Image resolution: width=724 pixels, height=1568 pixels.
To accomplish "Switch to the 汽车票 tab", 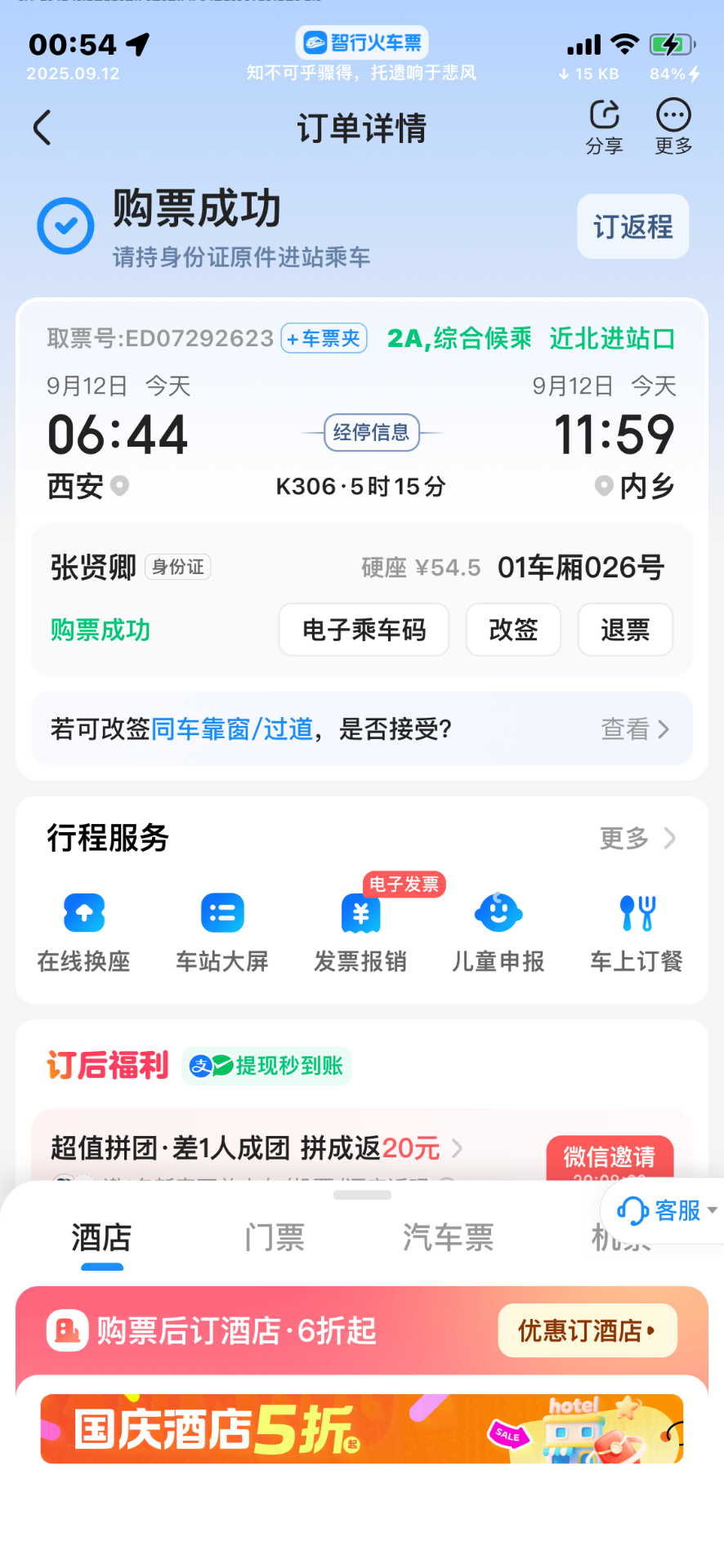I will tap(447, 1238).
